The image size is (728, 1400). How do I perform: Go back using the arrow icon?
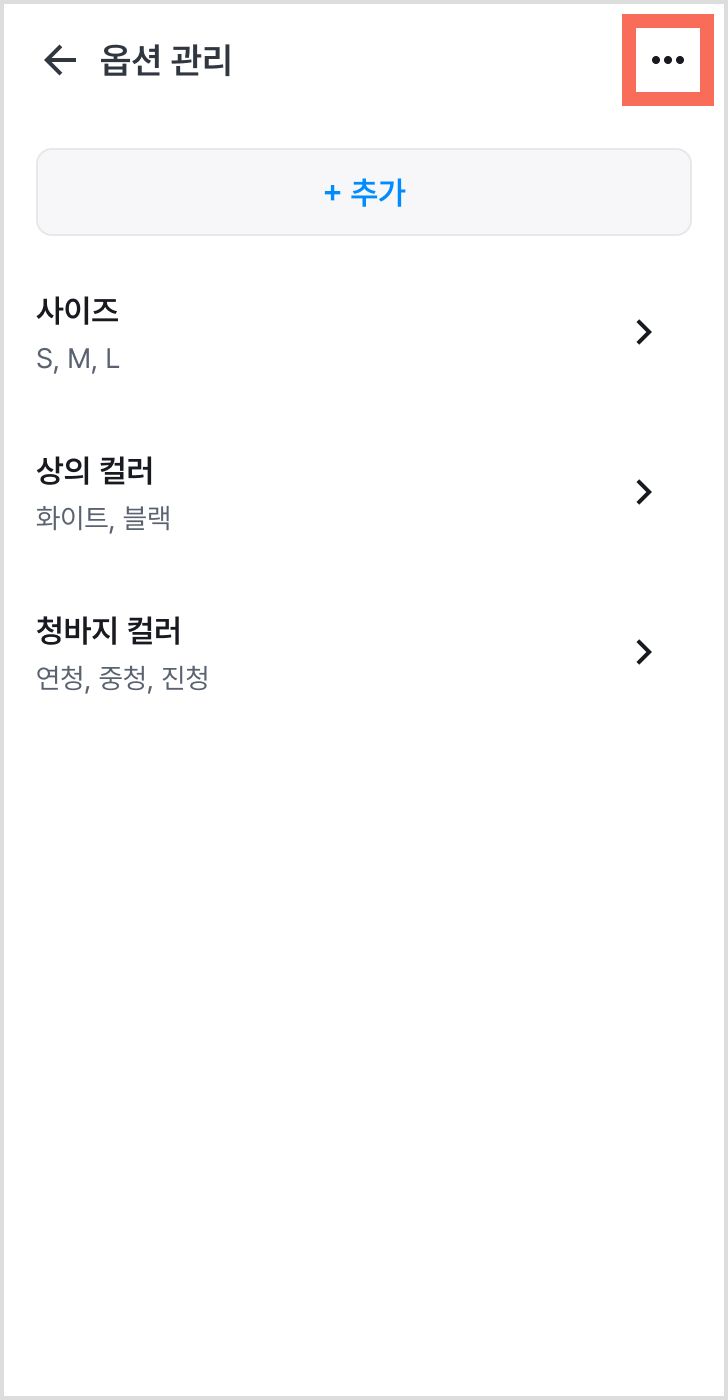[x=60, y=61]
